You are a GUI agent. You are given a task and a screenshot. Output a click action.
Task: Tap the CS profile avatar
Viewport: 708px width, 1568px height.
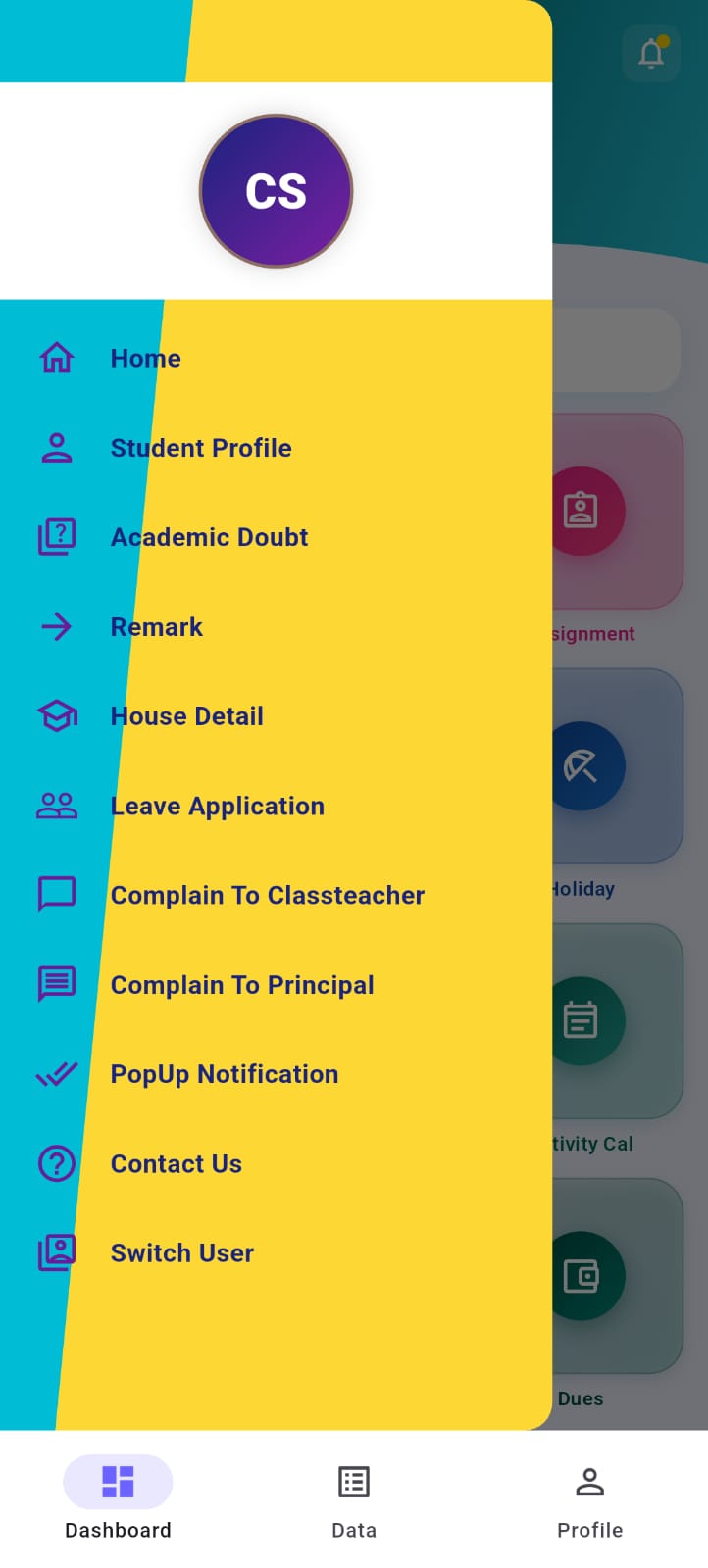click(276, 191)
